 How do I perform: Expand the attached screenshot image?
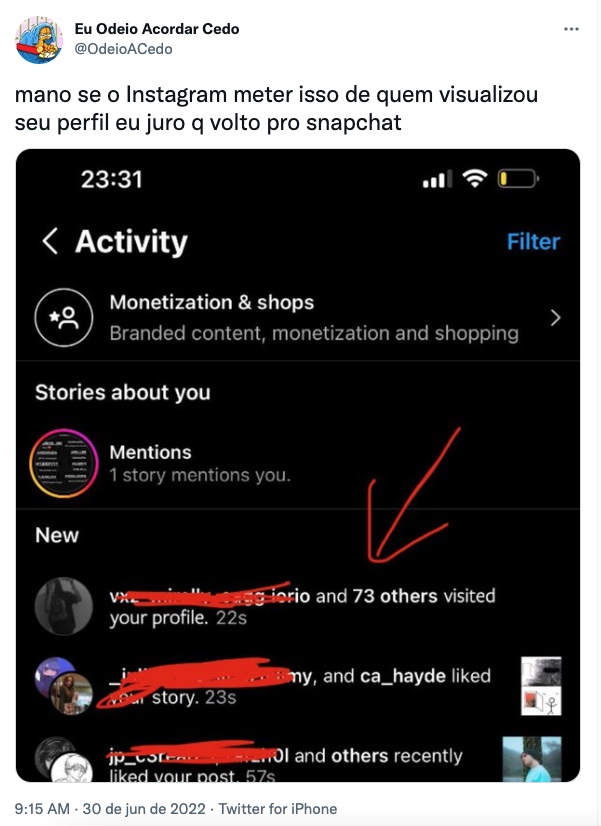pyautogui.click(x=298, y=465)
